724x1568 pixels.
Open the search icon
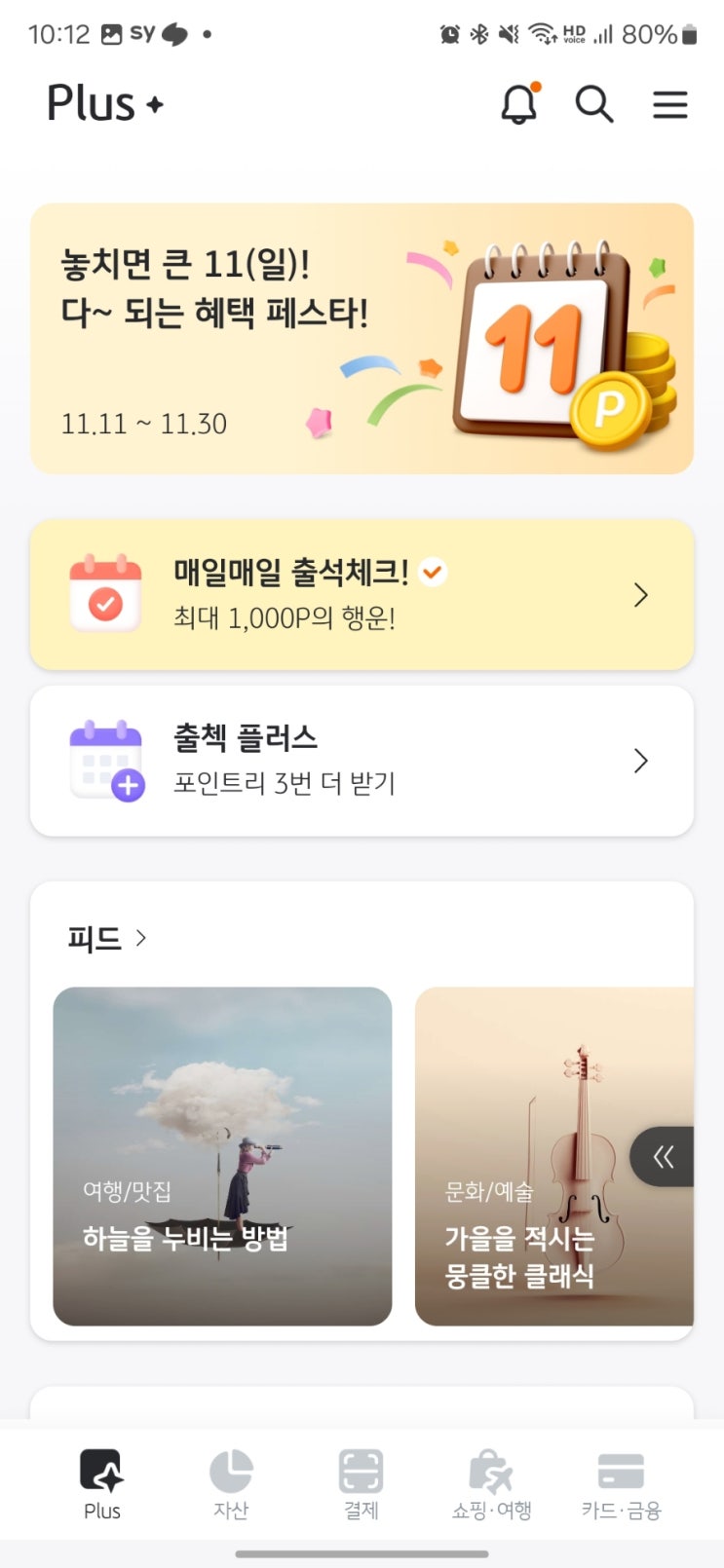[x=593, y=103]
